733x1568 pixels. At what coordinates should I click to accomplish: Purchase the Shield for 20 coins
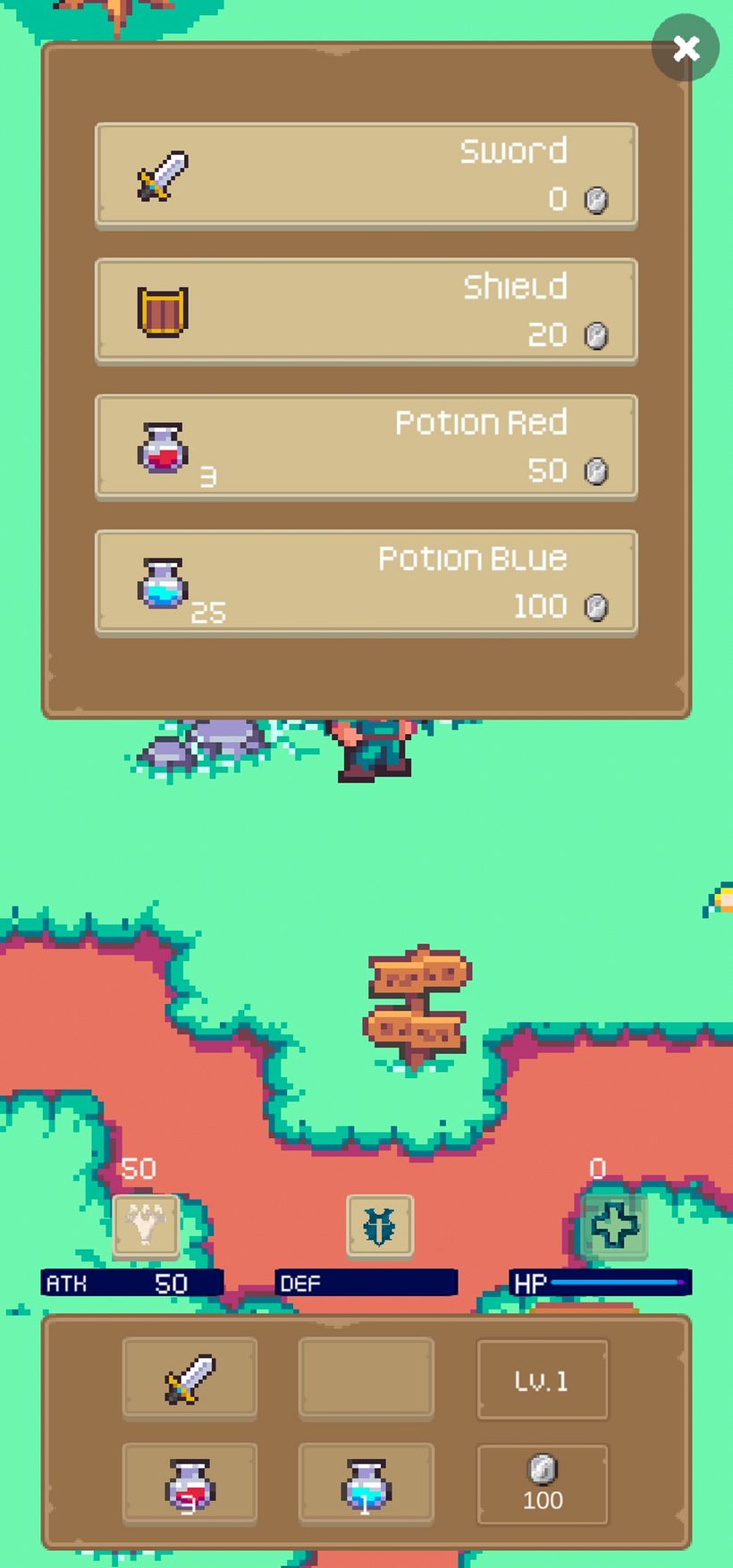point(366,311)
